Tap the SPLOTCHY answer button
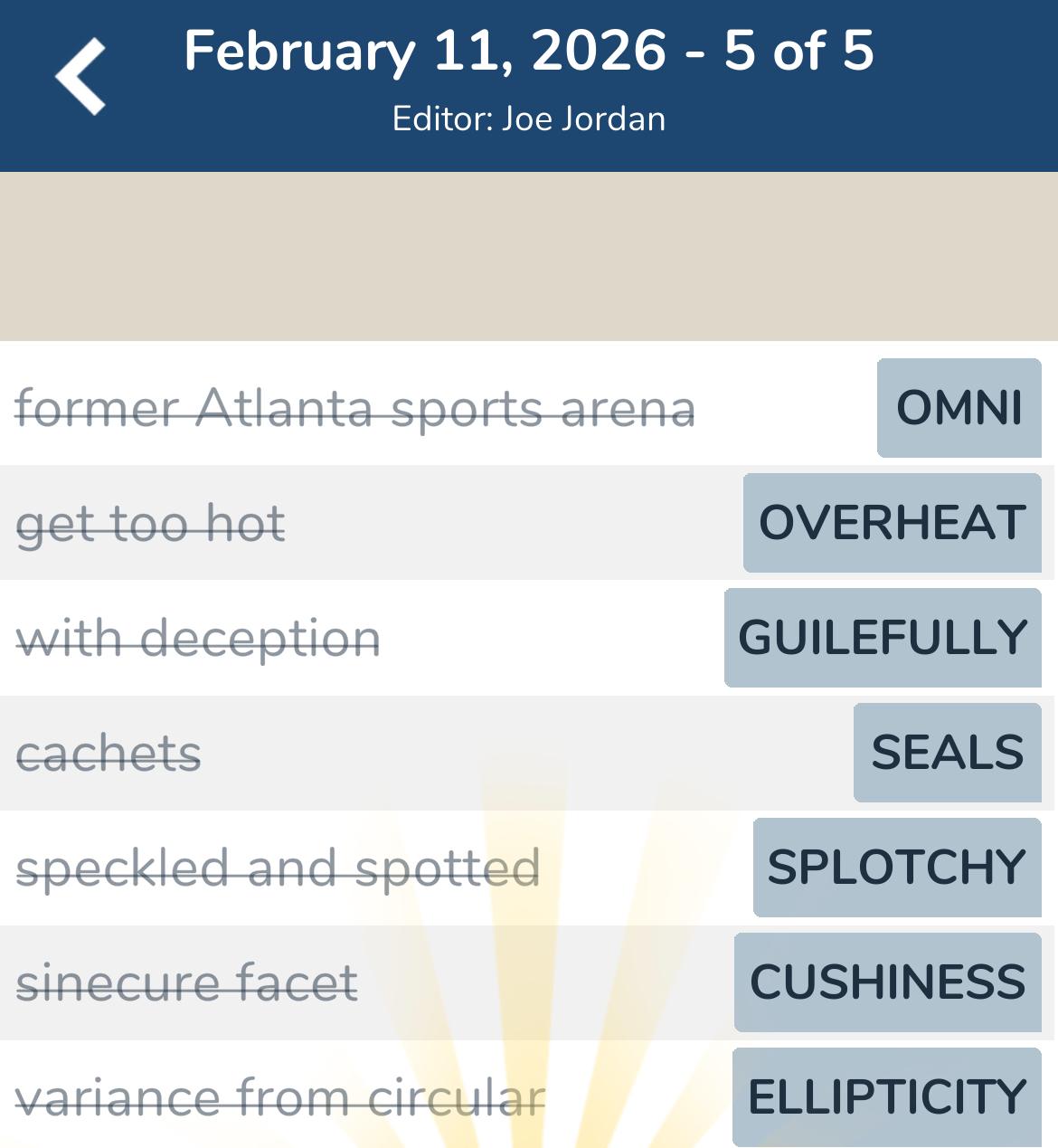Screen dimensions: 1058x1148 coord(896,867)
